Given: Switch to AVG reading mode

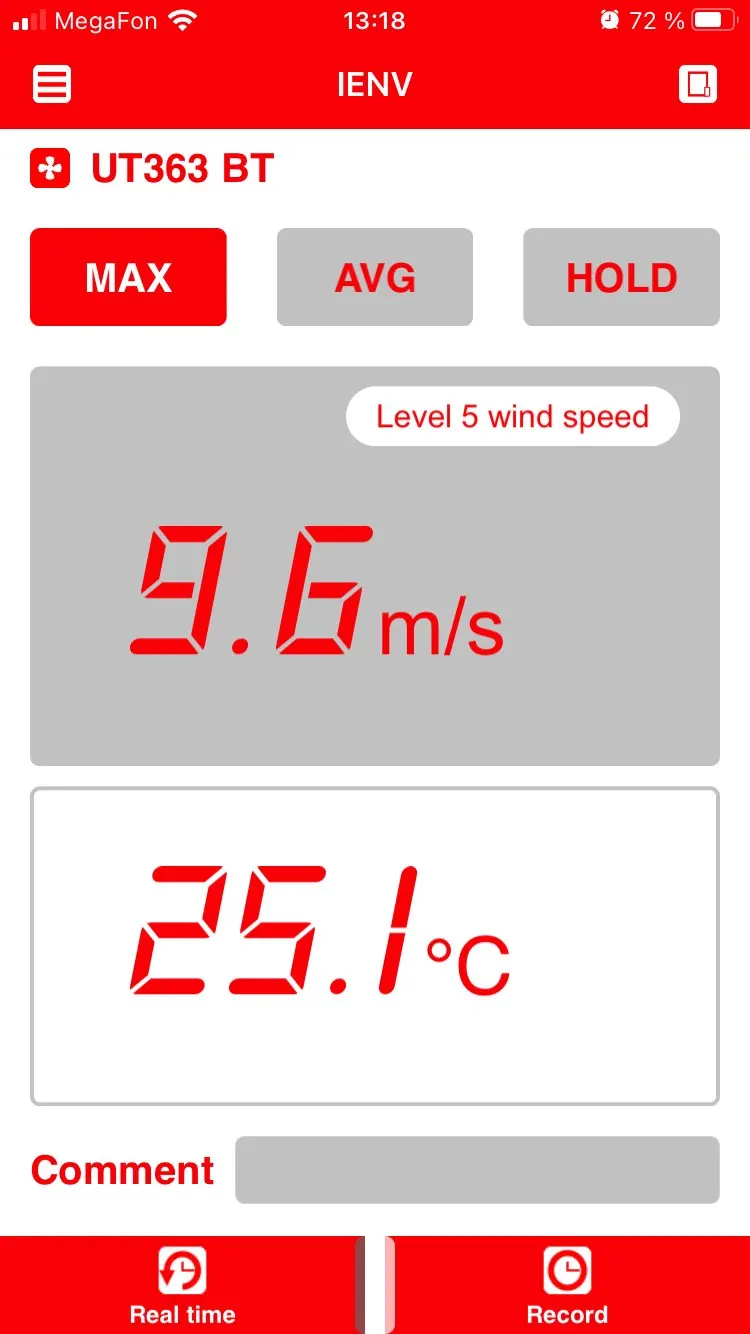Looking at the screenshot, I should point(375,277).
